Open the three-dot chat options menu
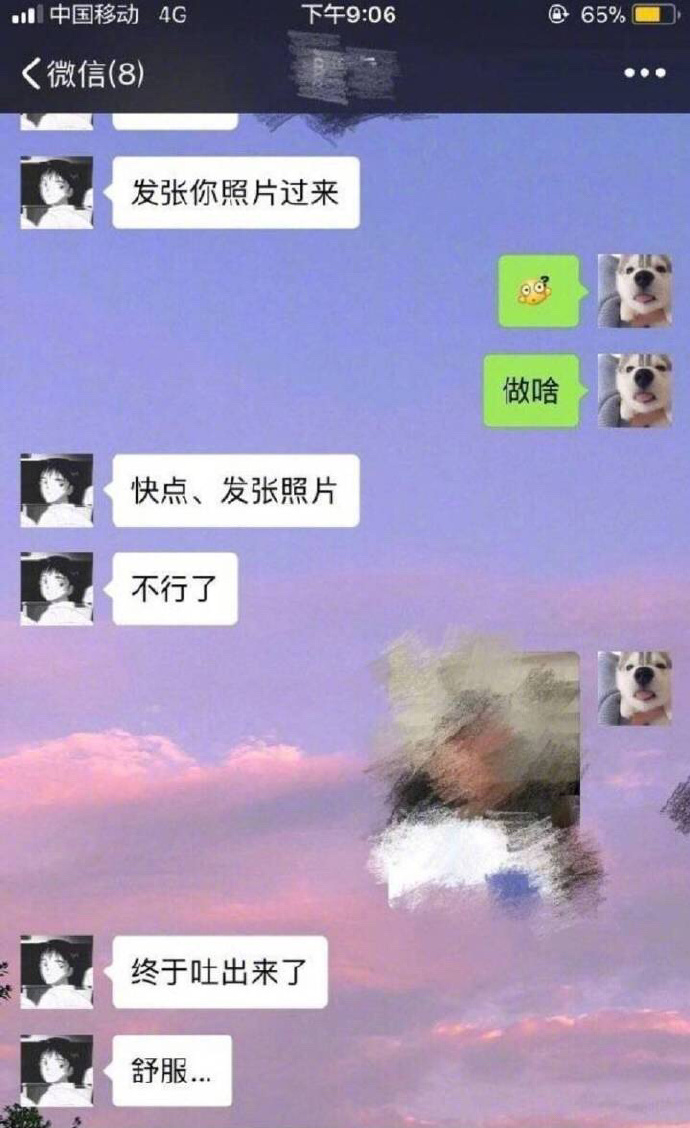Screen dimensions: 690x1128 pos(644,74)
